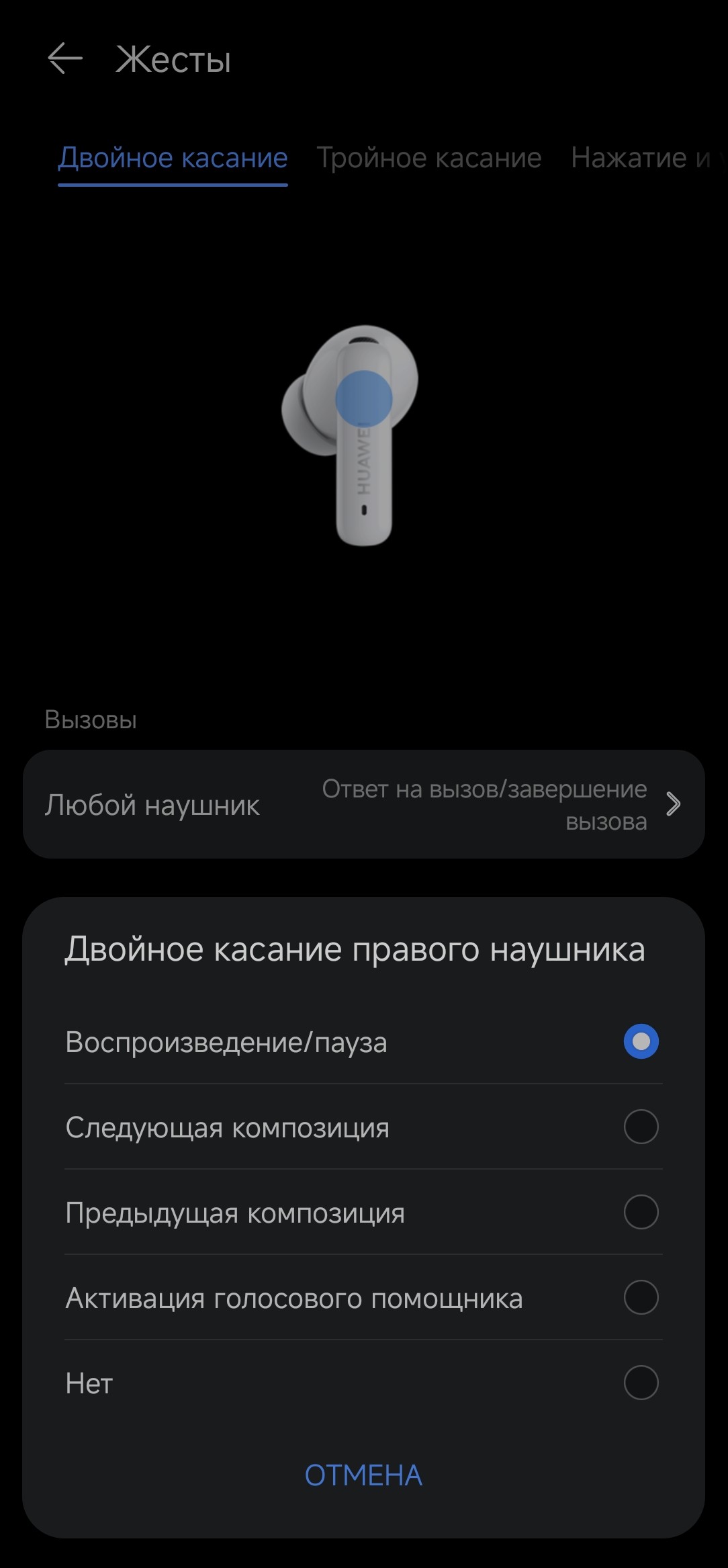Stay on the Двойное касание tab
Image resolution: width=728 pixels, height=1568 pixels.
coord(173,158)
